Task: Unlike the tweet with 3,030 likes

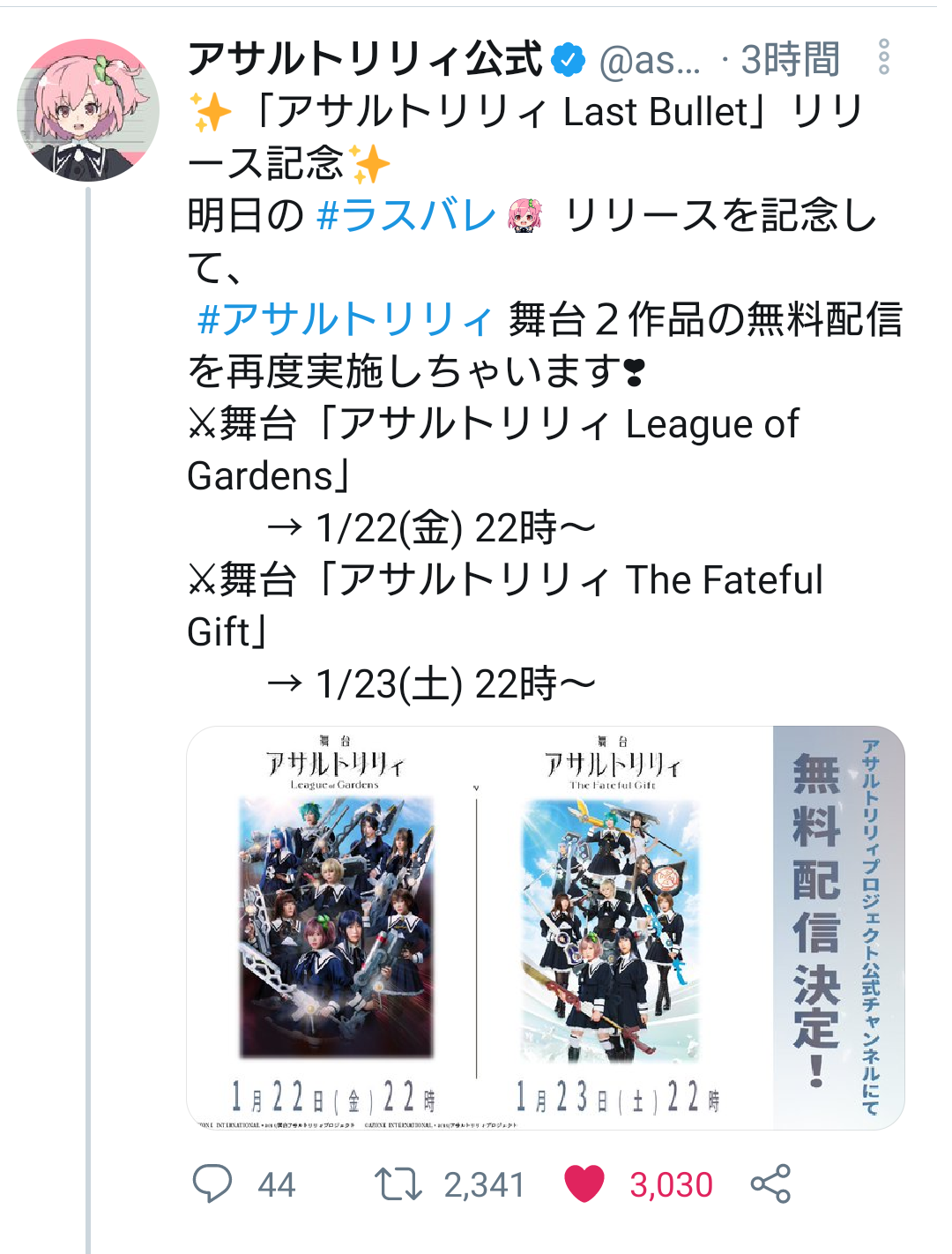Action: point(584,1183)
